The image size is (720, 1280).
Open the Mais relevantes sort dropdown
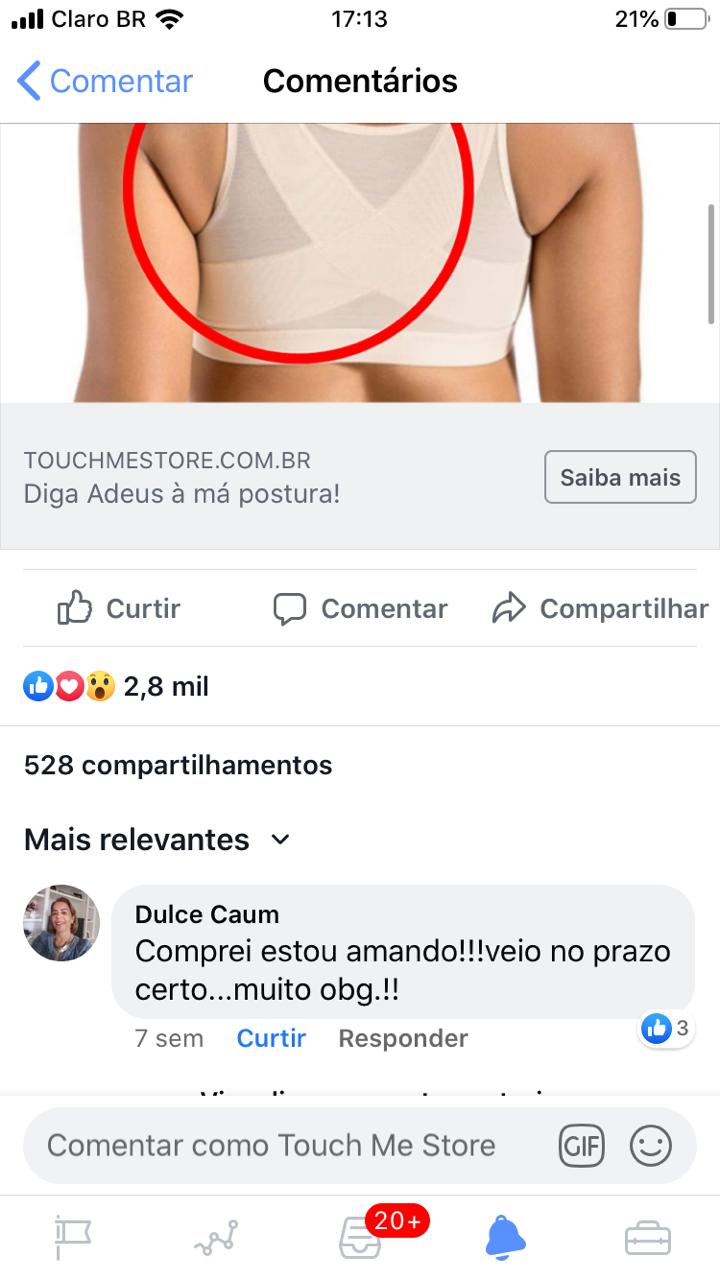tap(157, 839)
